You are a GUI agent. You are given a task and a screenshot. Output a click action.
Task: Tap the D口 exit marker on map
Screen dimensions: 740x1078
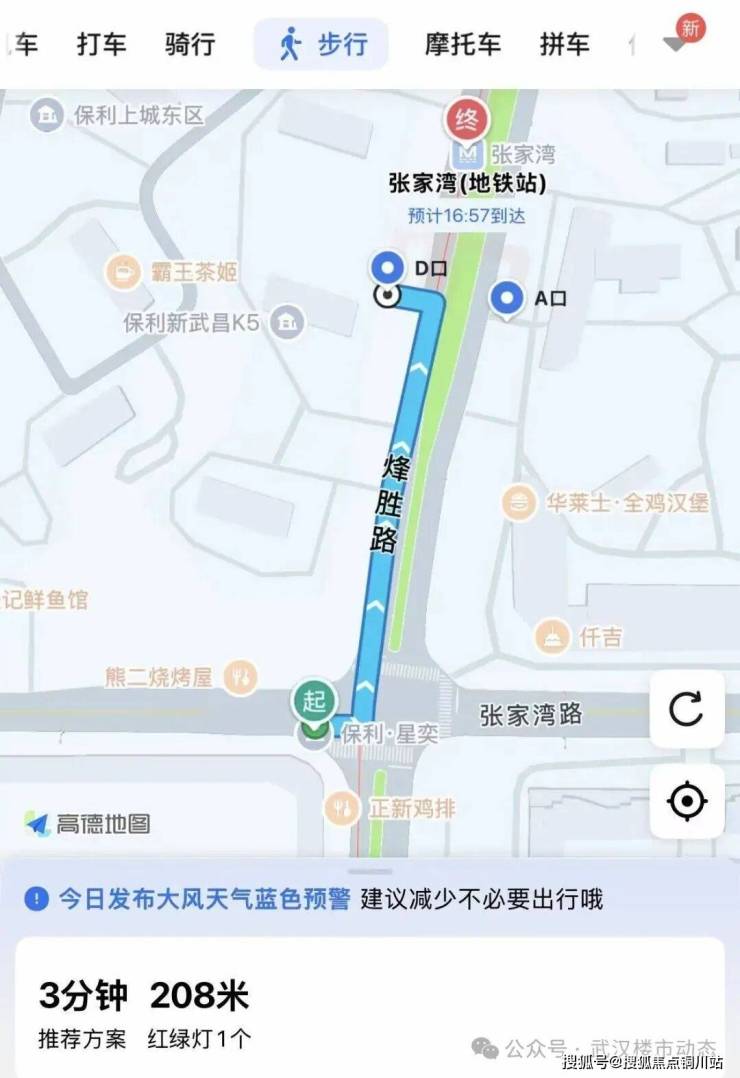(x=386, y=268)
